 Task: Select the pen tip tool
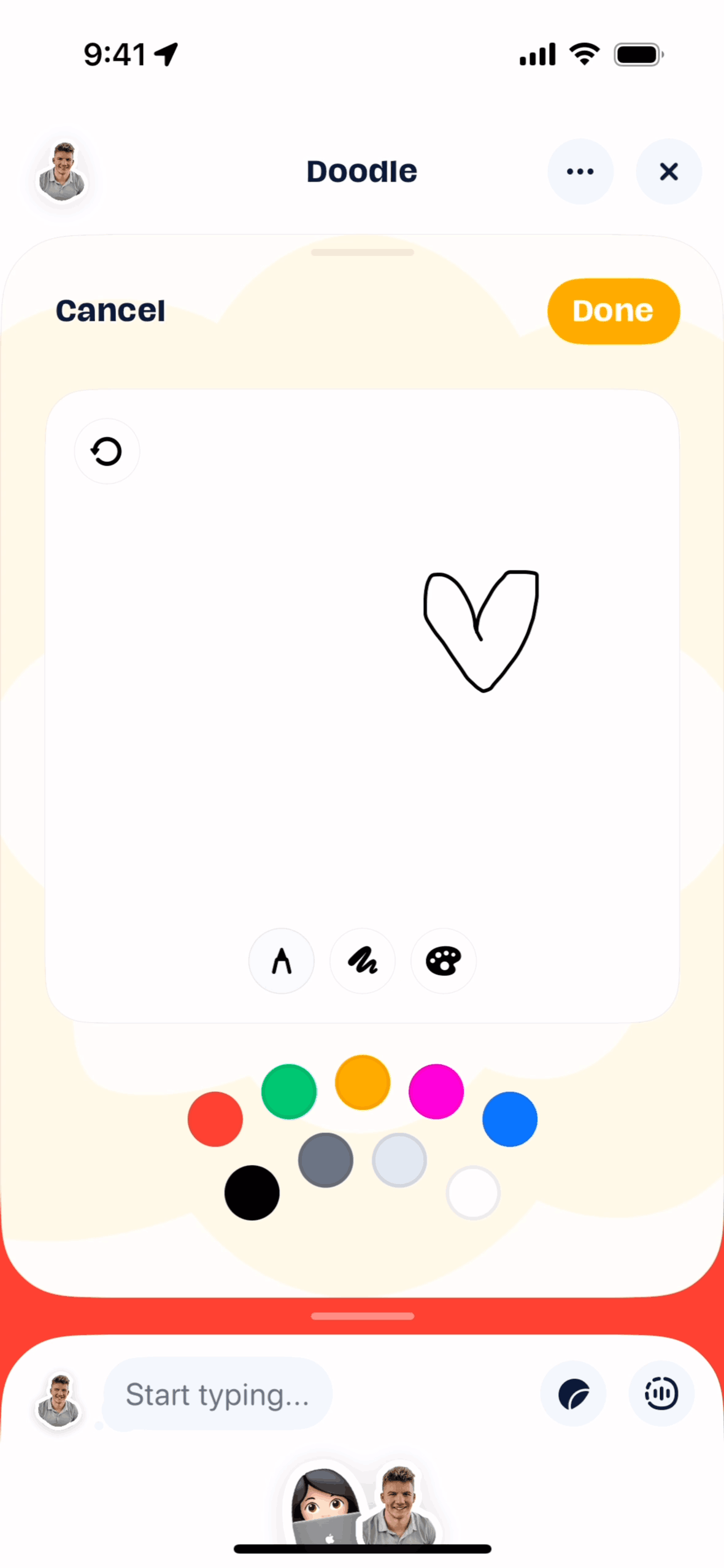click(282, 961)
